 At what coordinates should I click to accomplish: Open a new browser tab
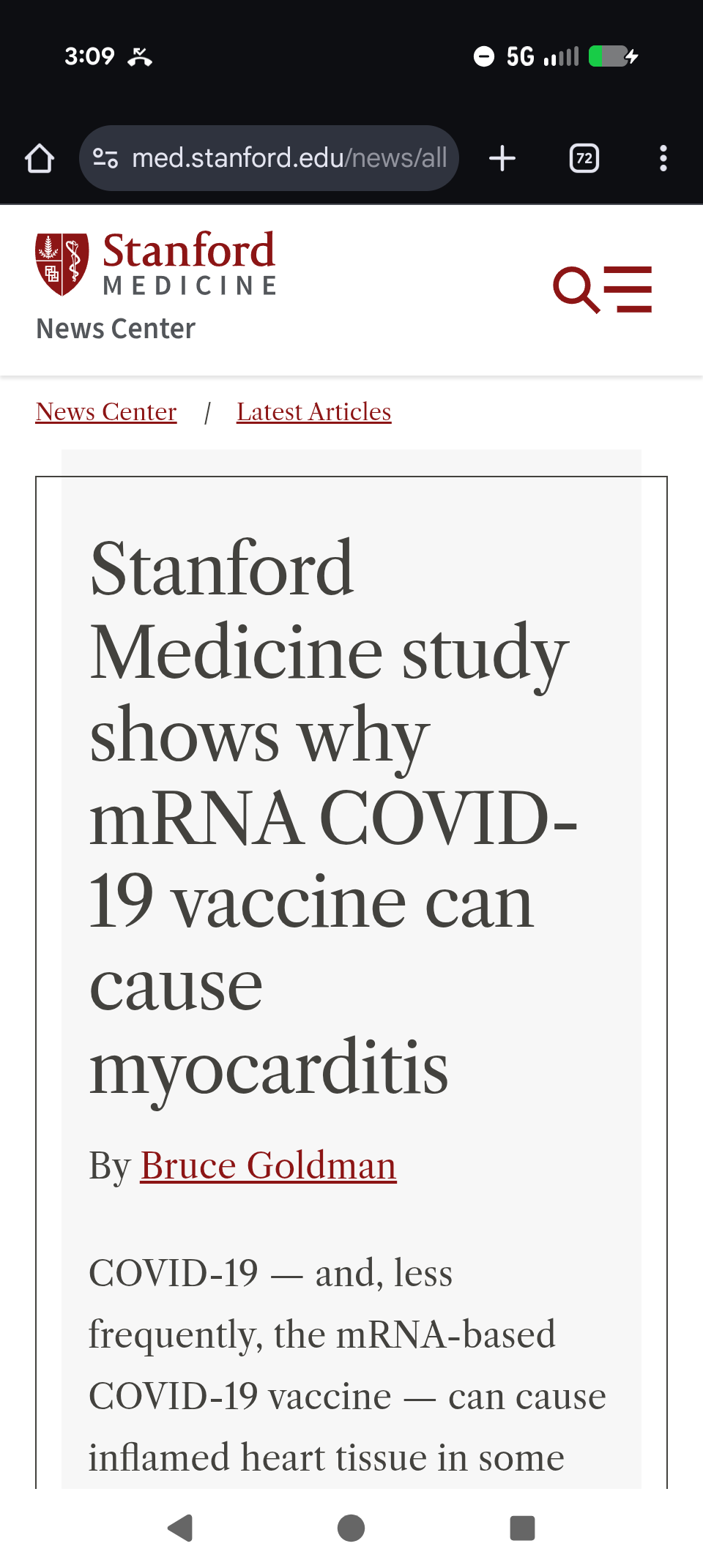[x=502, y=158]
